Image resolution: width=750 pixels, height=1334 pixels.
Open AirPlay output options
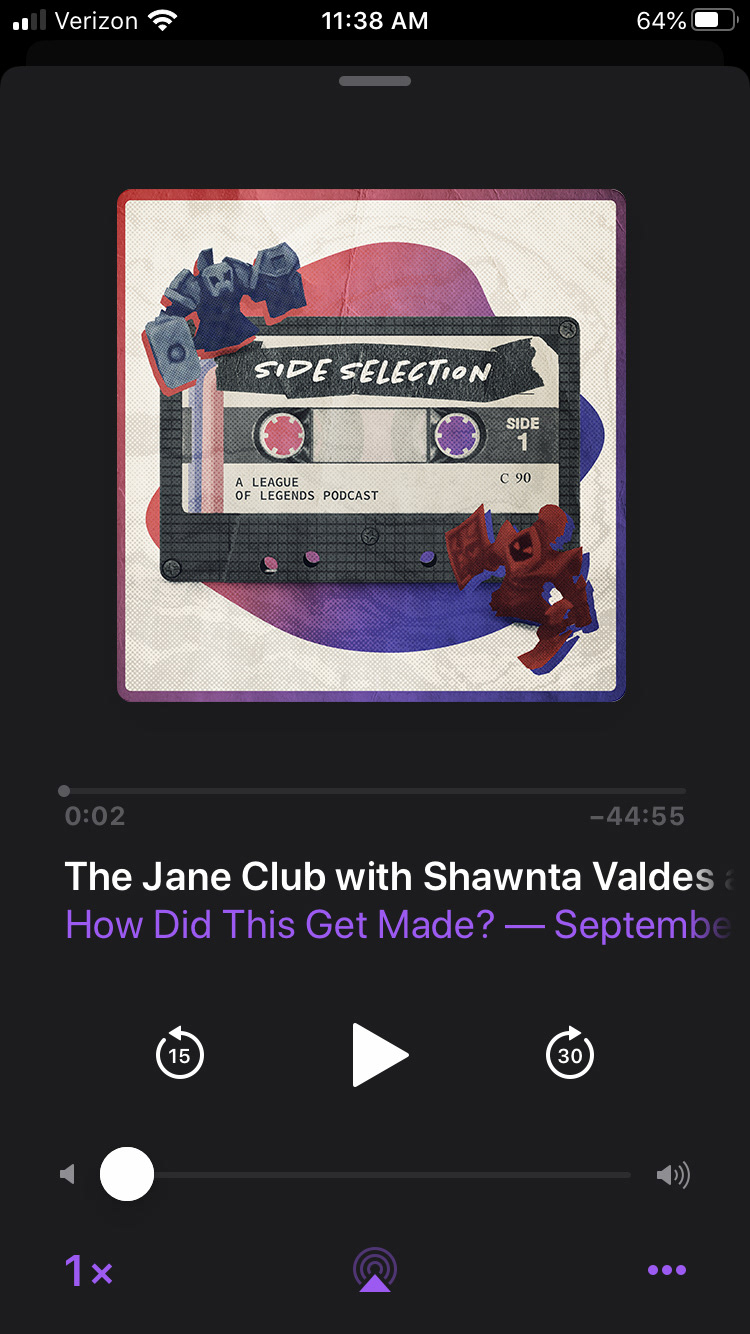375,1270
